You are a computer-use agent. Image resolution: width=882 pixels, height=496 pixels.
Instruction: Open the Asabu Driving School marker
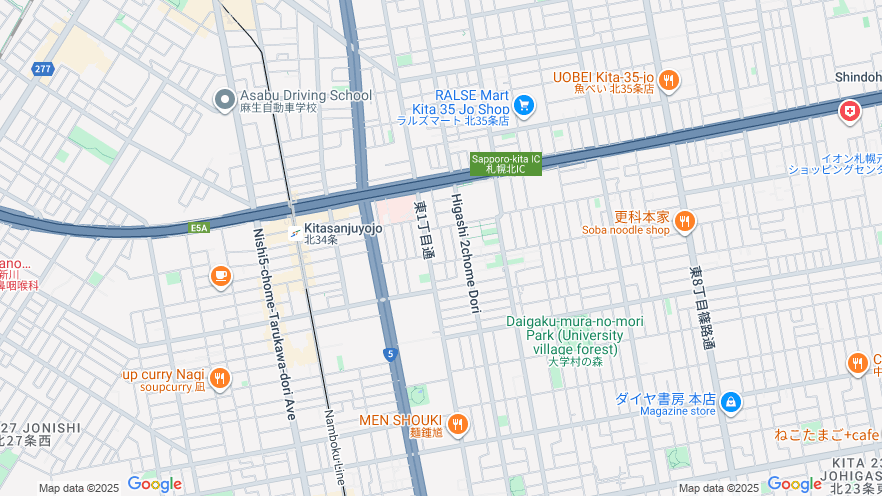coord(225,99)
